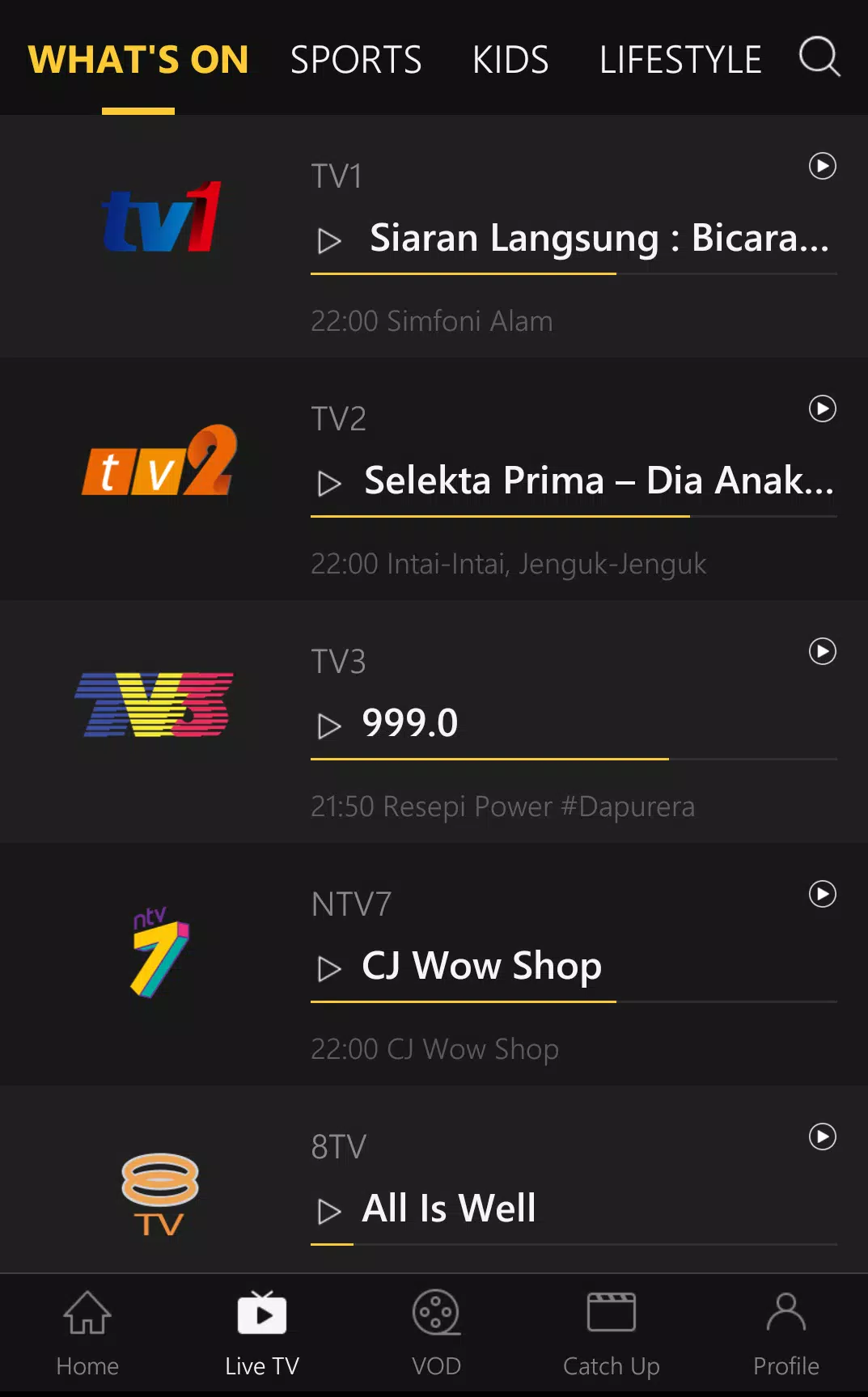The image size is (868, 1397).
Task: Switch to the SPORTS tab
Action: pos(358,59)
